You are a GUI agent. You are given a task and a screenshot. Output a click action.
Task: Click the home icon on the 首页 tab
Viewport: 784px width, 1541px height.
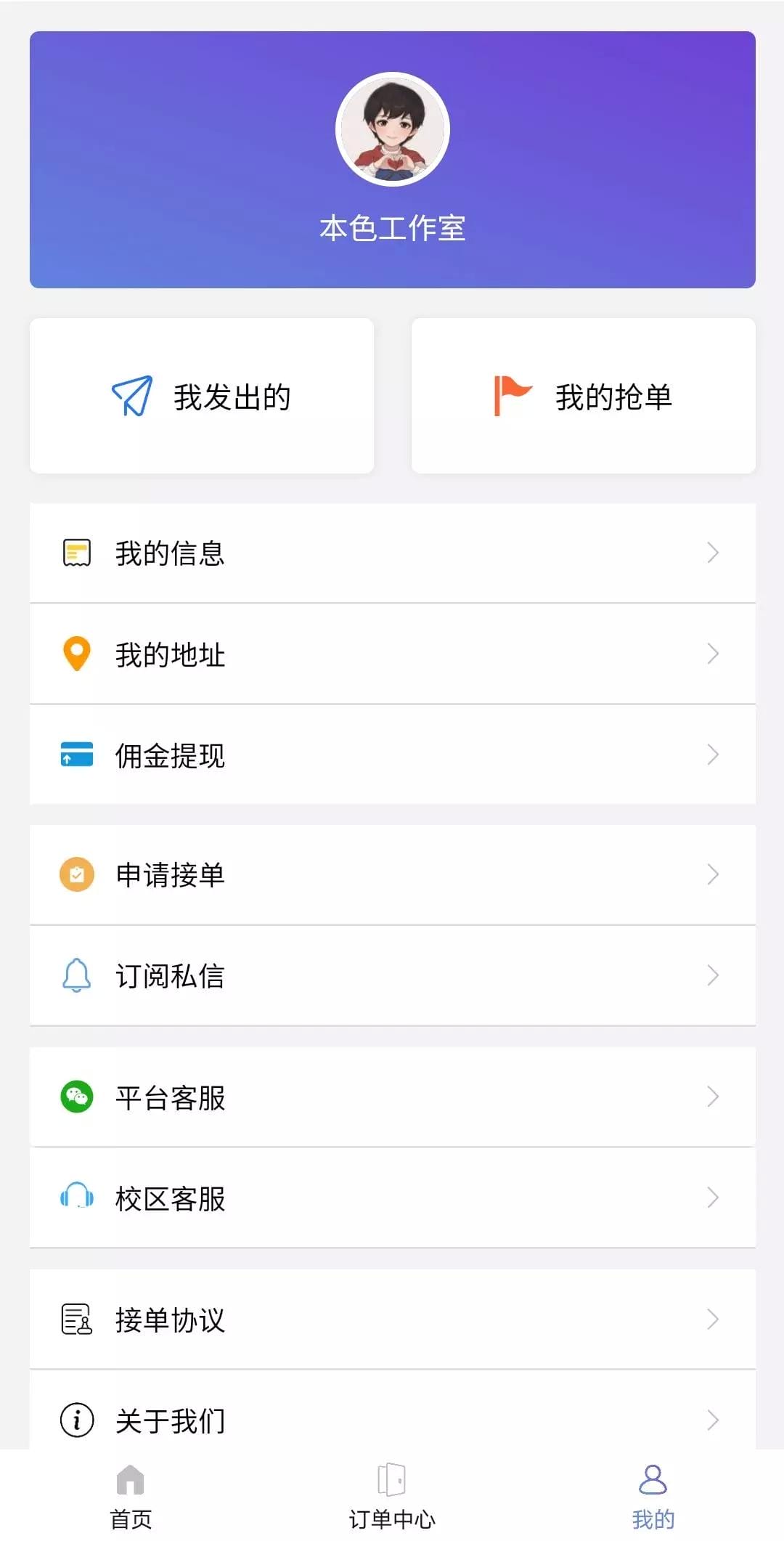point(131,1481)
